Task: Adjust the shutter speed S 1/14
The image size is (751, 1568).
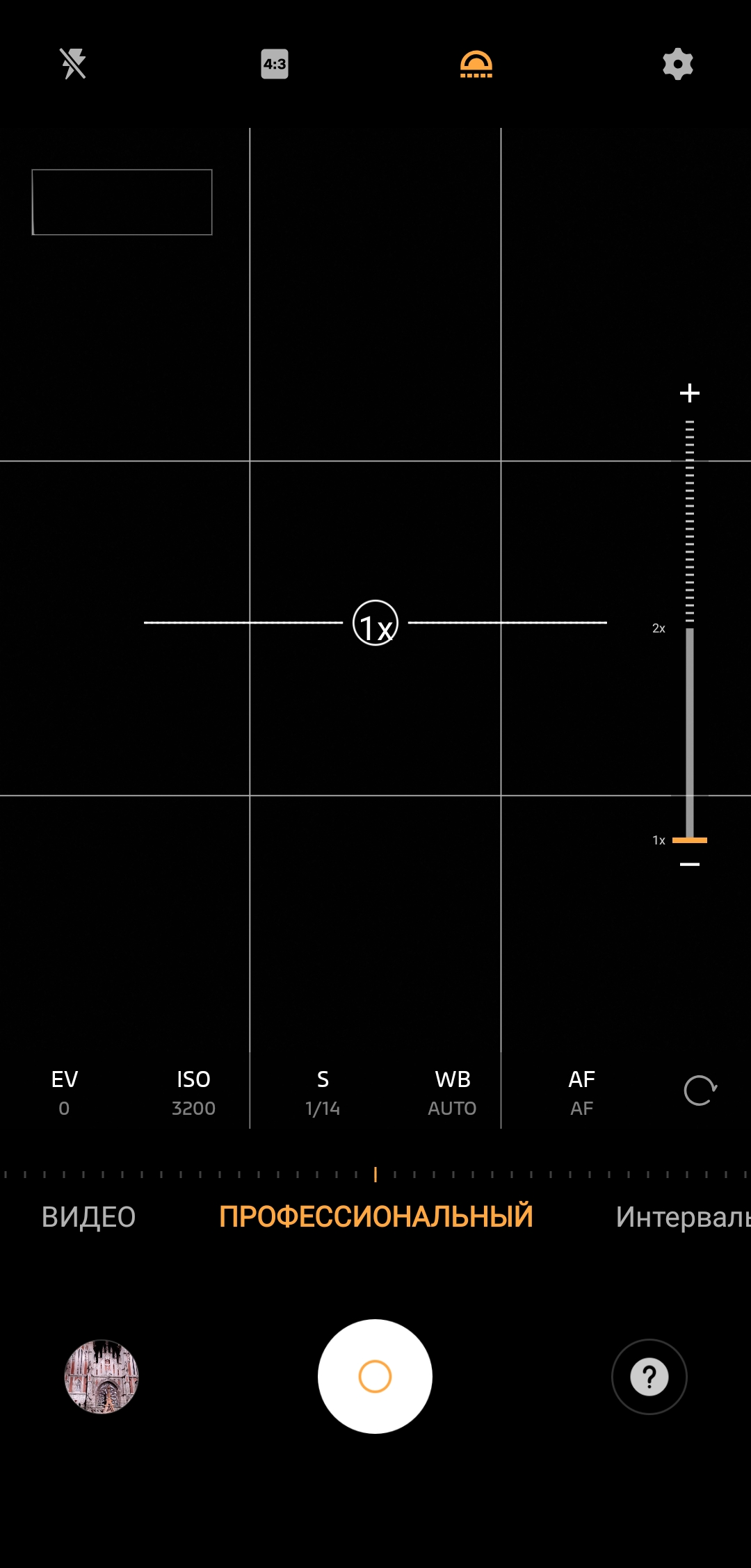Action: click(323, 1092)
